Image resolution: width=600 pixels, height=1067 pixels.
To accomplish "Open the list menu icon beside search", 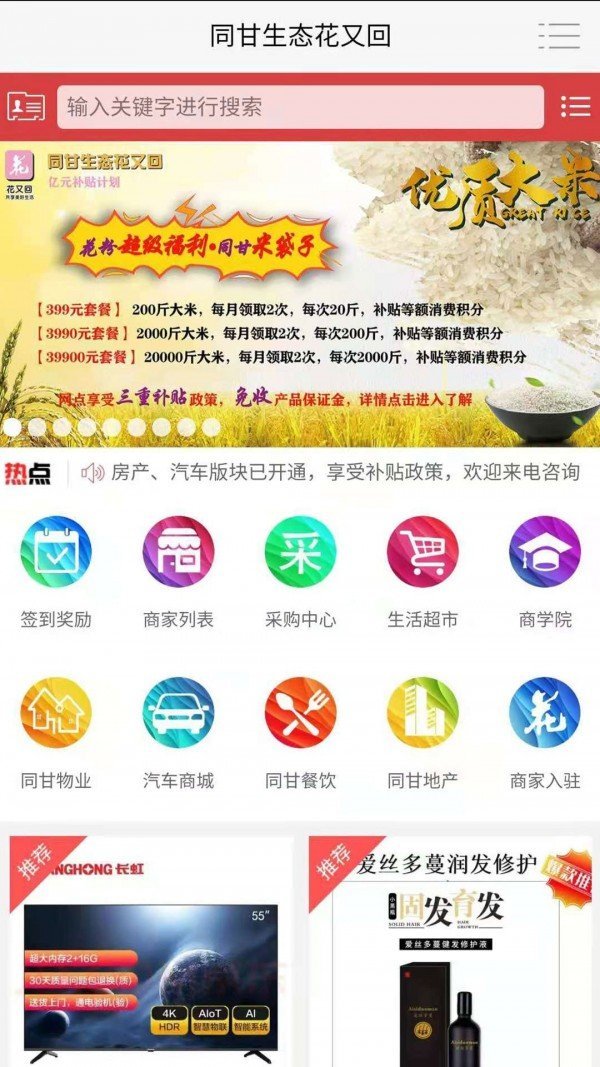I will (x=575, y=106).
